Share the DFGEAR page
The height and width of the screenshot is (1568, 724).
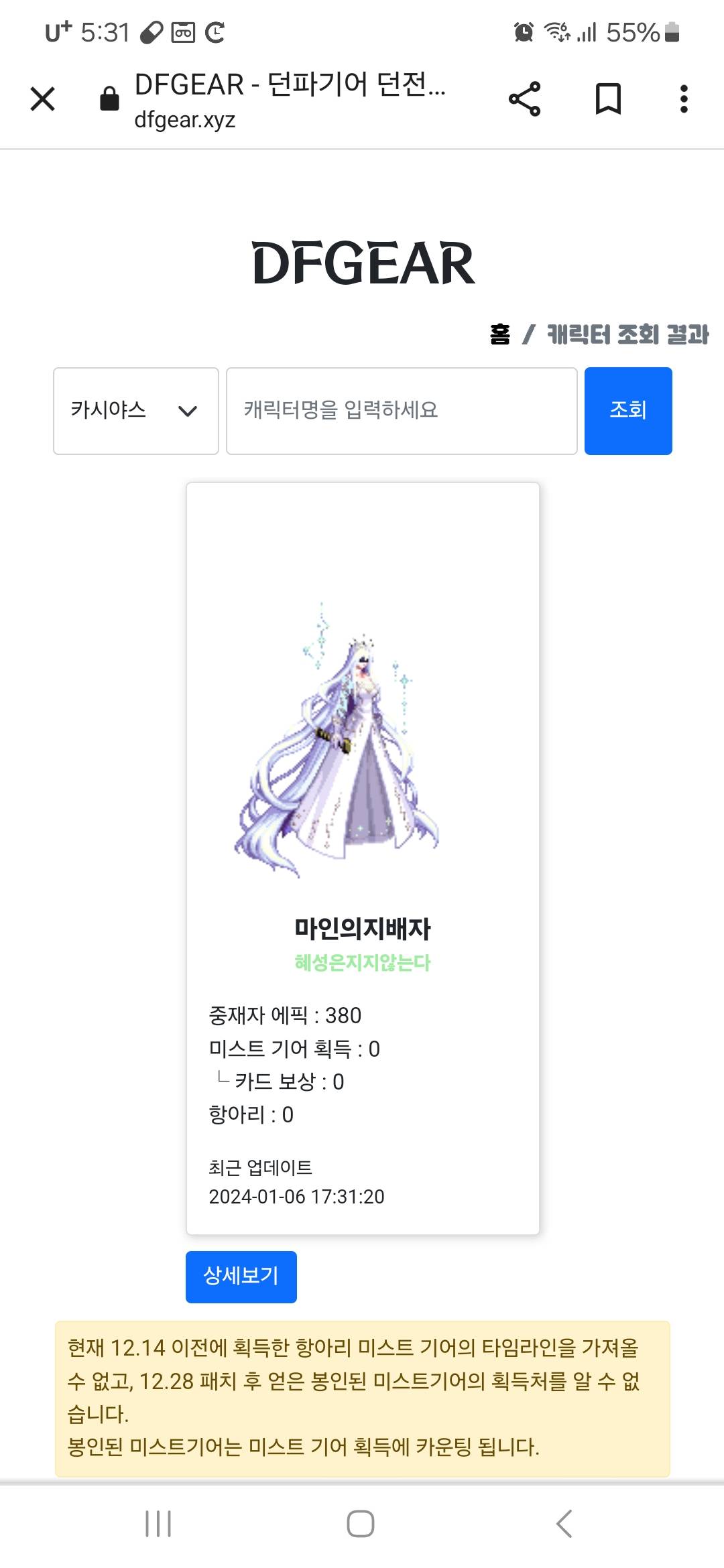pyautogui.click(x=524, y=99)
